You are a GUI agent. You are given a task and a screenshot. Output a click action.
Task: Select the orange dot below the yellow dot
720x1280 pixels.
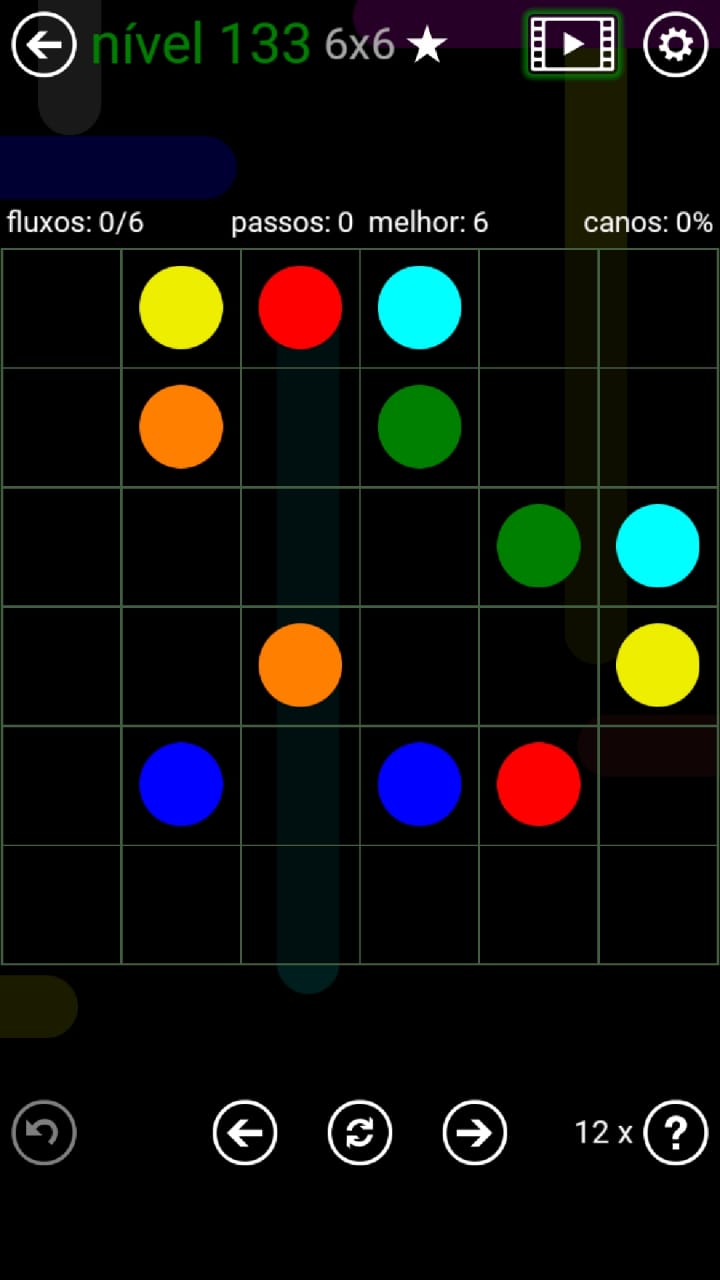pyautogui.click(x=181, y=427)
